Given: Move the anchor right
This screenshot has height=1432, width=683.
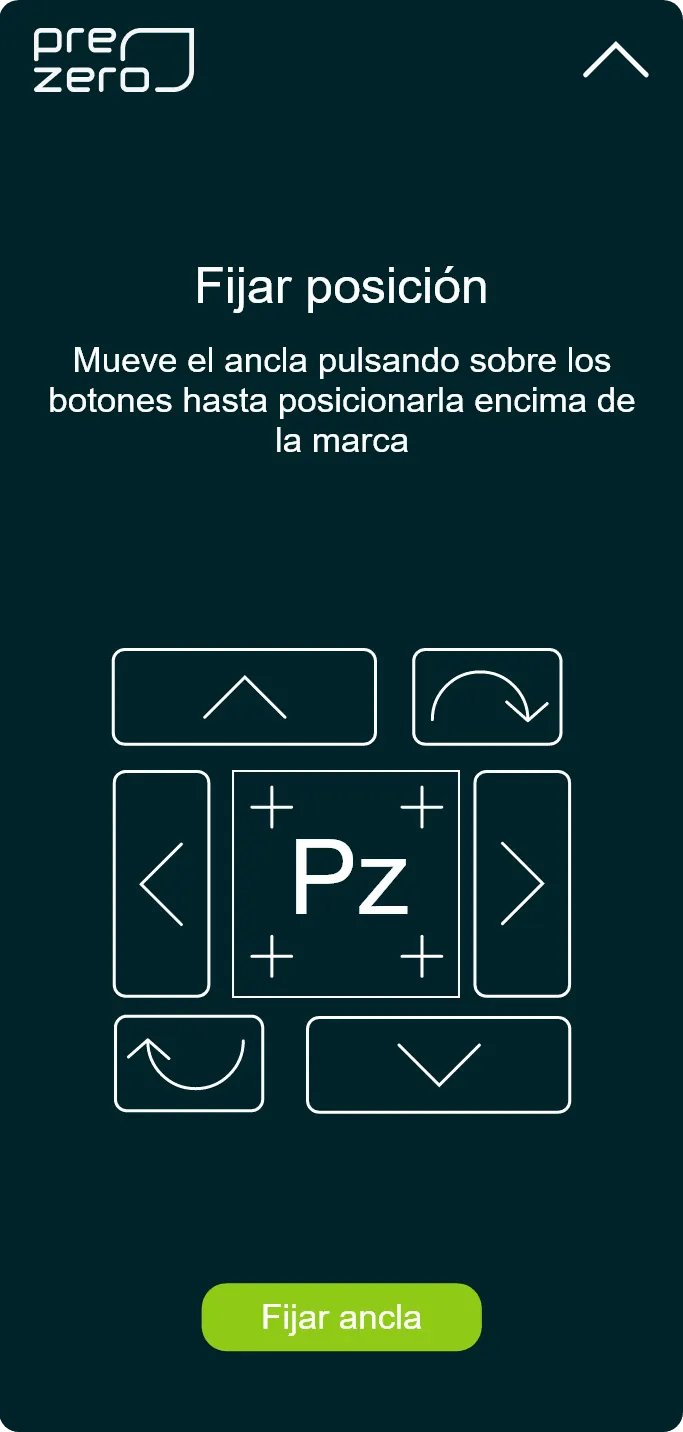Looking at the screenshot, I should [522, 884].
